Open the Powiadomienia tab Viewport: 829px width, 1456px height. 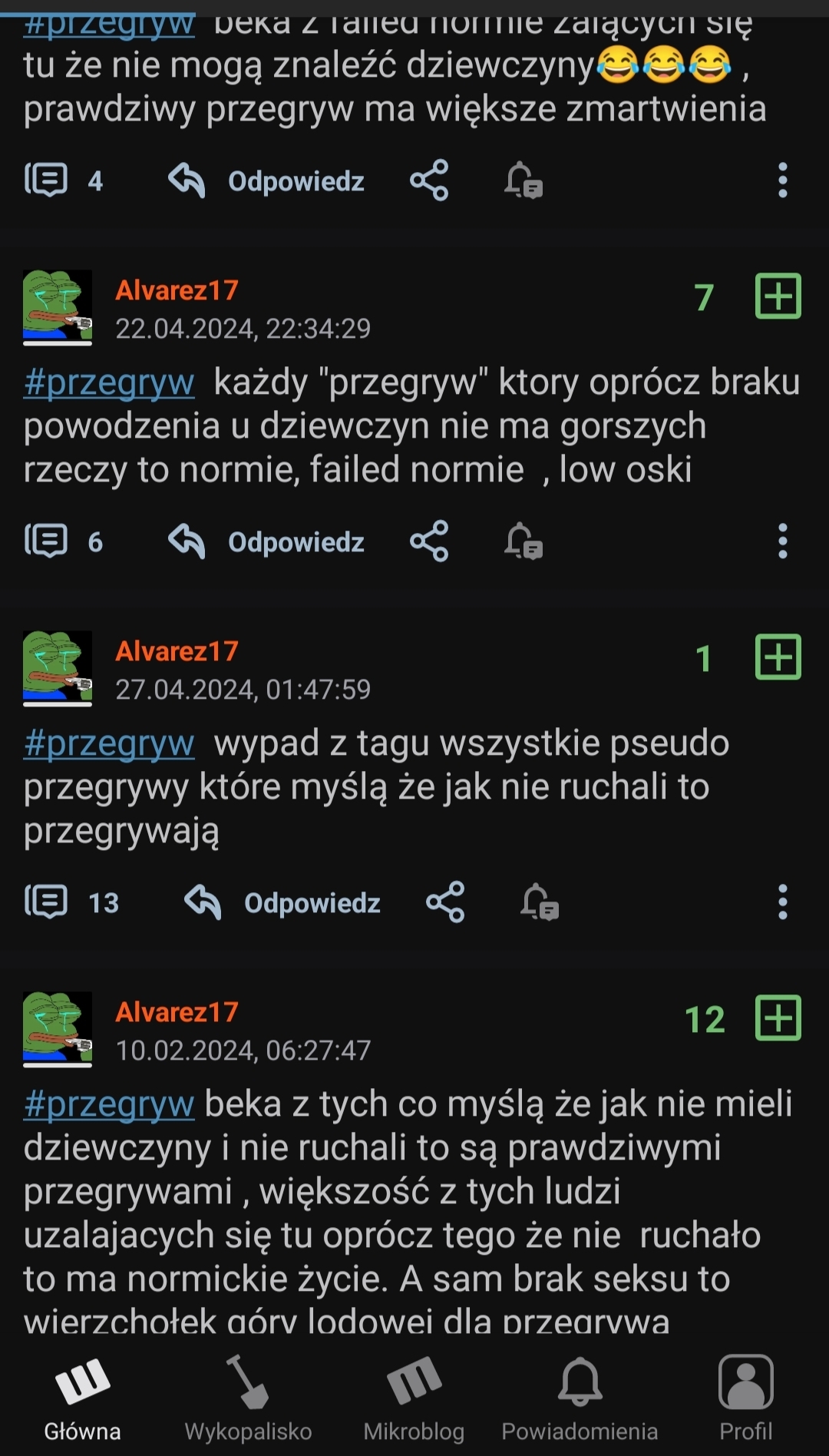pos(580,1399)
